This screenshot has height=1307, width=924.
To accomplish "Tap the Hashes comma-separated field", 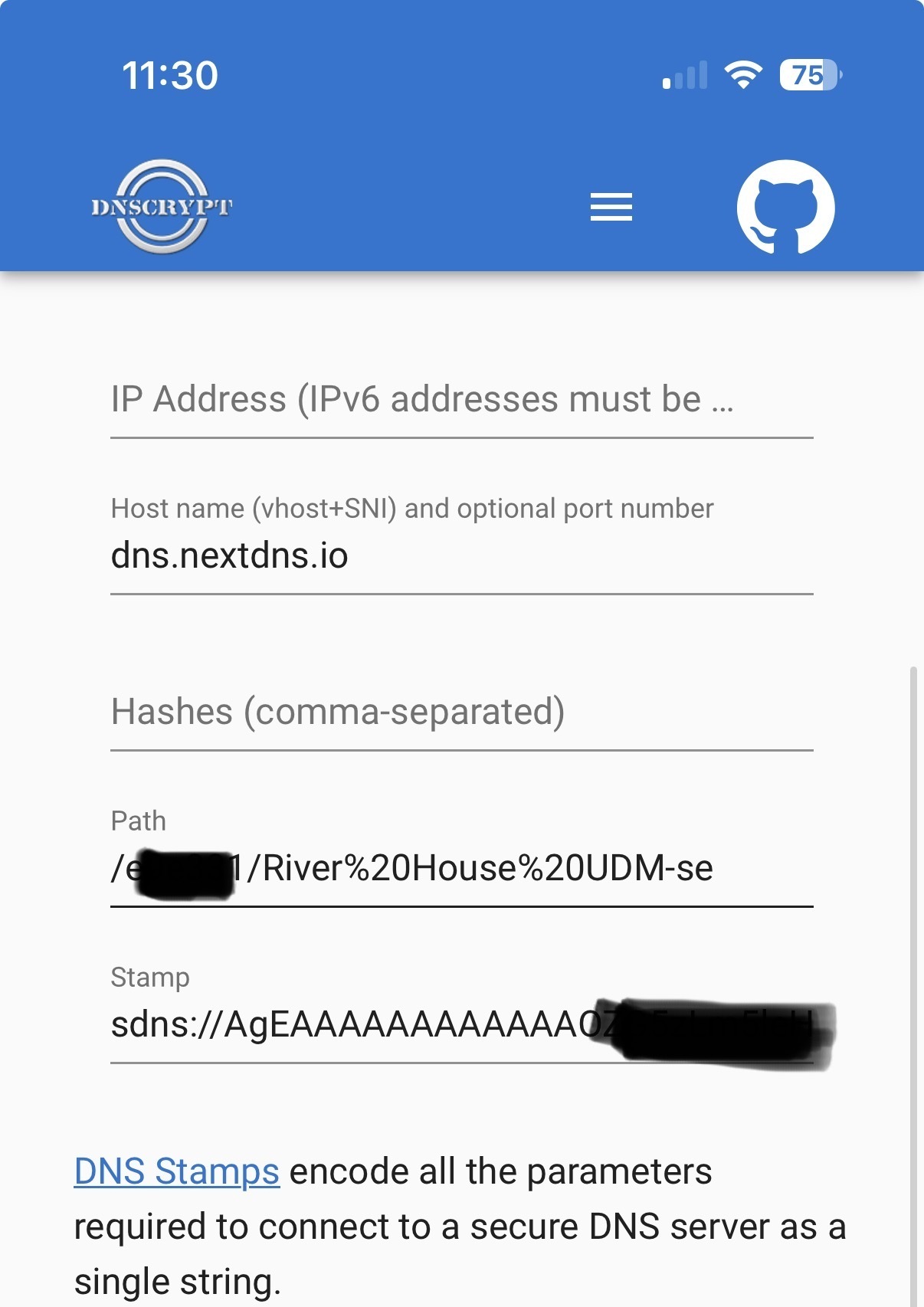I will tap(461, 712).
